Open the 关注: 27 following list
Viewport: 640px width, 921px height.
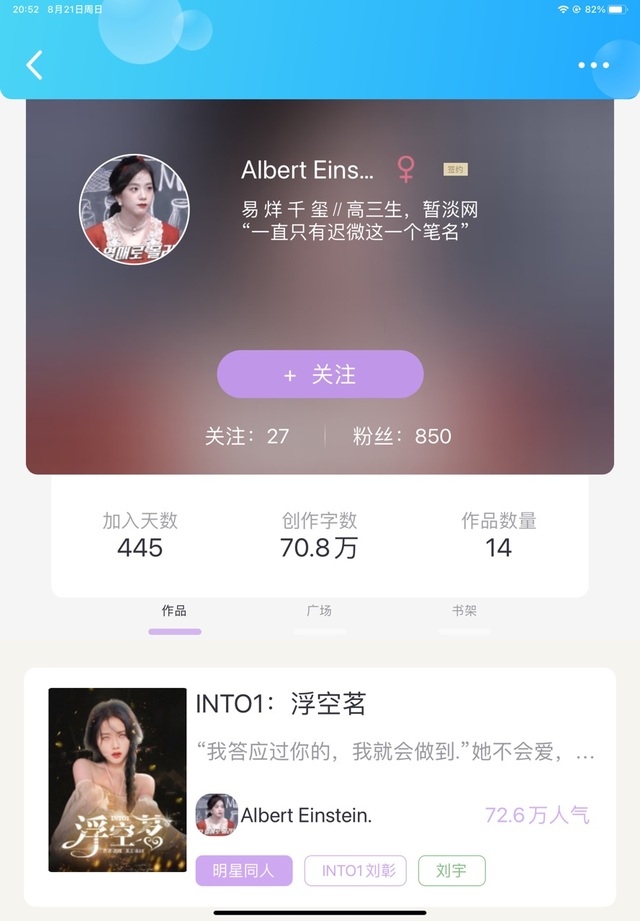click(x=247, y=436)
